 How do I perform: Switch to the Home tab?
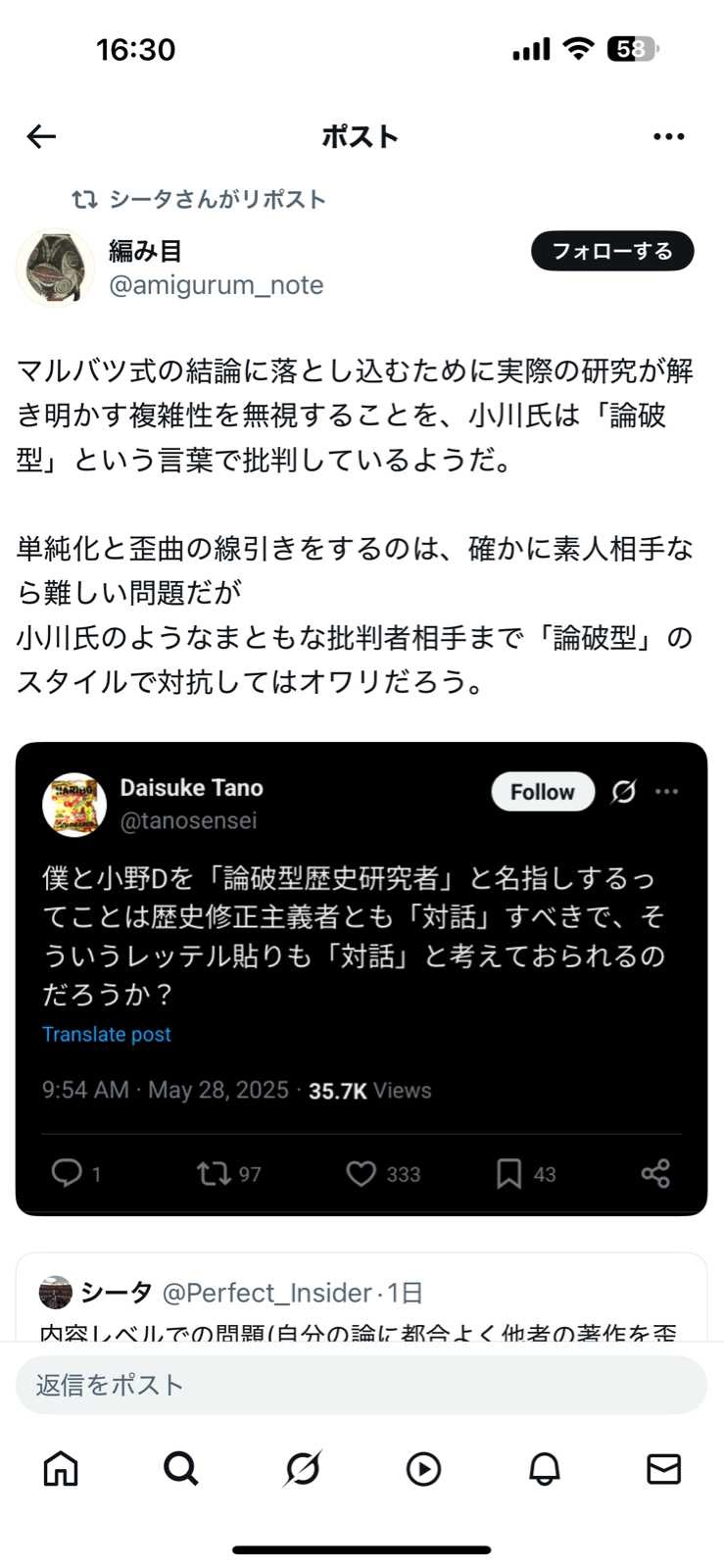coord(61,1468)
